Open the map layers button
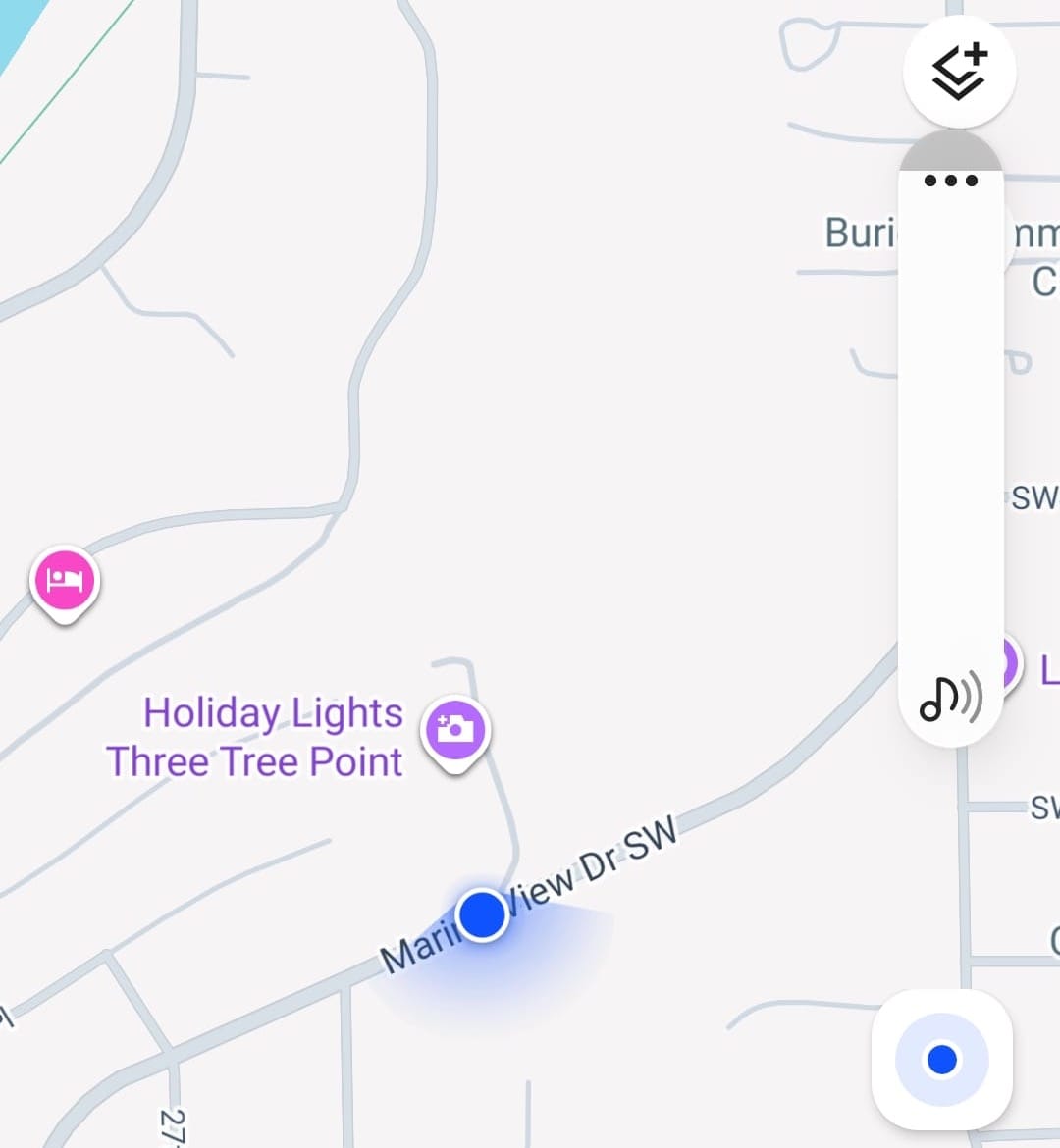 click(958, 72)
